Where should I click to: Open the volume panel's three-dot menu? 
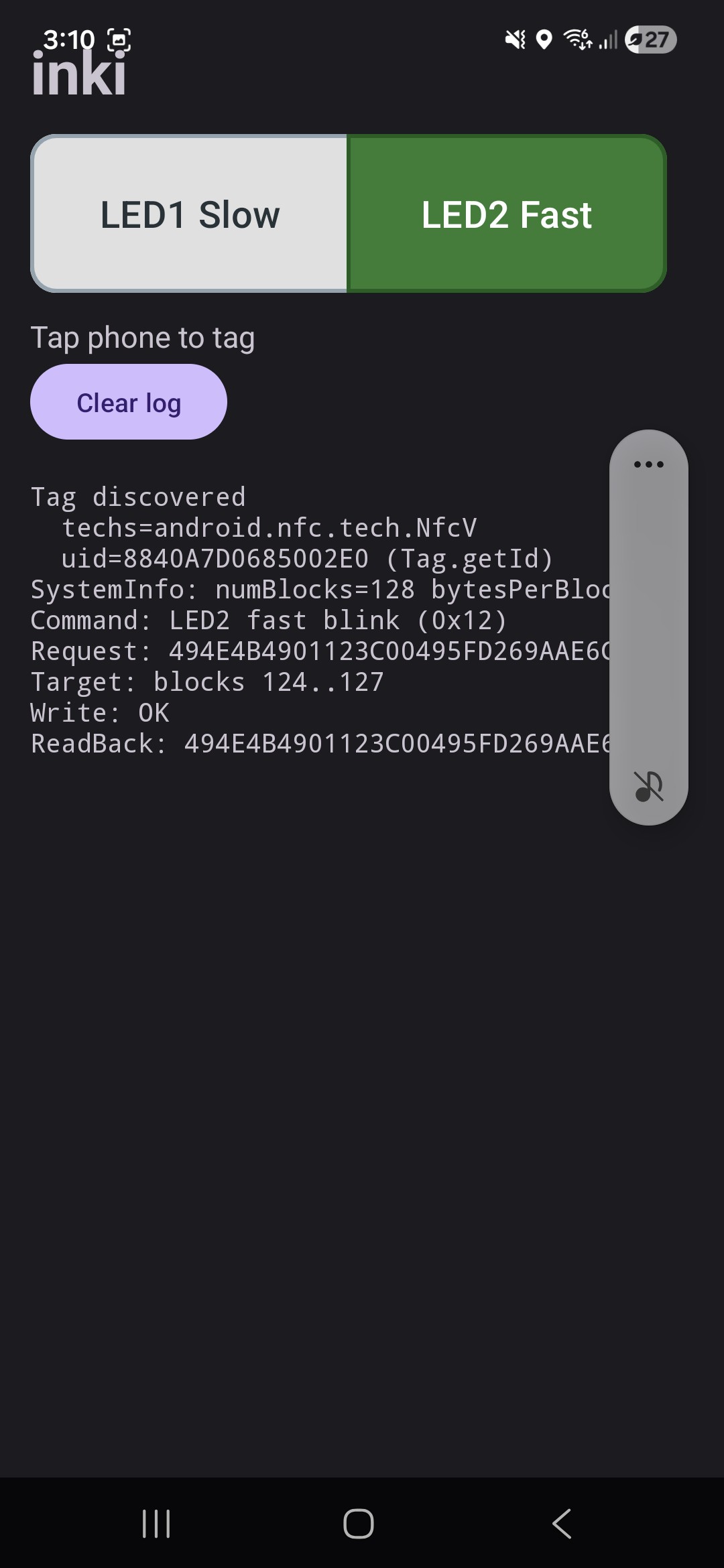(648, 464)
